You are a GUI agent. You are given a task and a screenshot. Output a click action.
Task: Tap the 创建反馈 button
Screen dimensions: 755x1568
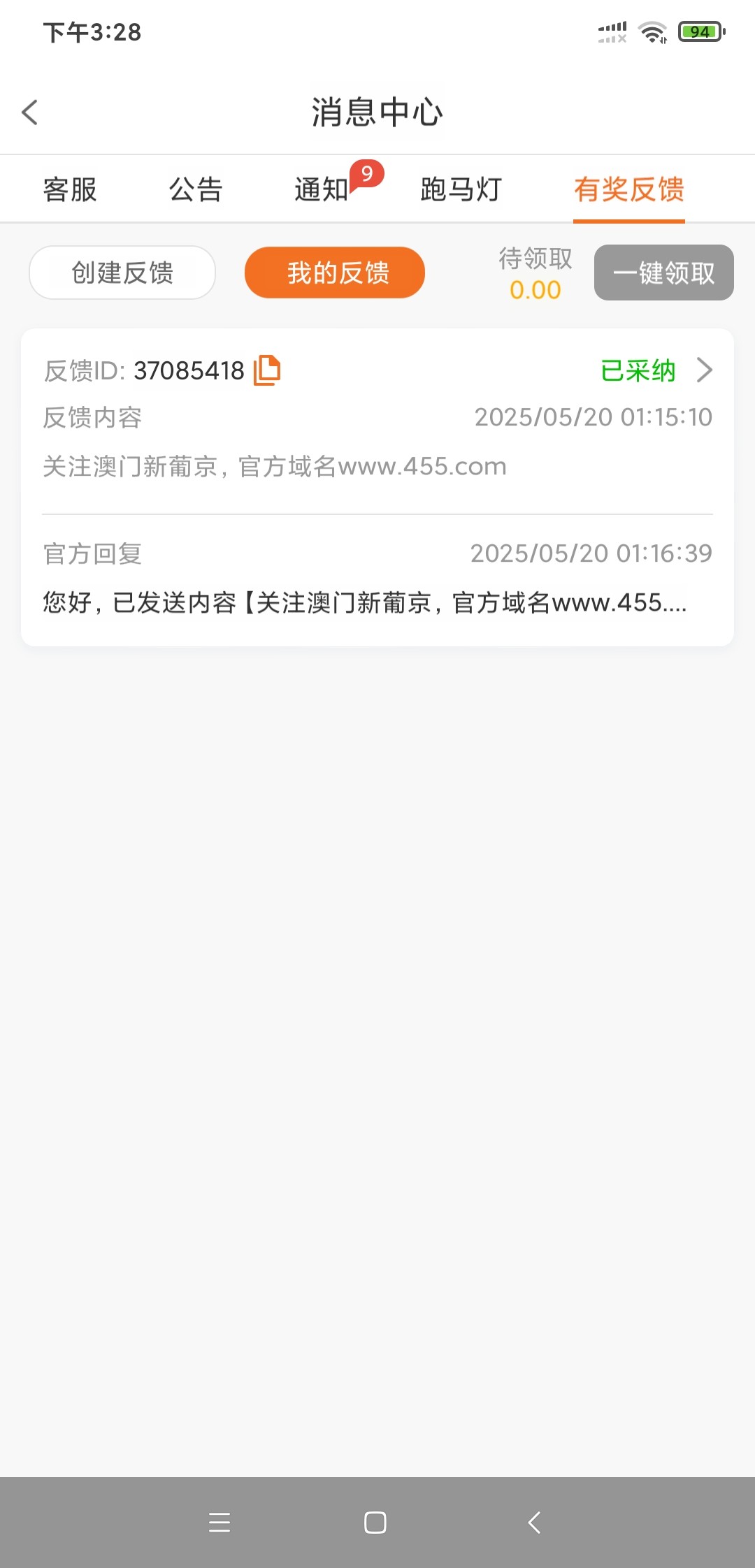(122, 273)
